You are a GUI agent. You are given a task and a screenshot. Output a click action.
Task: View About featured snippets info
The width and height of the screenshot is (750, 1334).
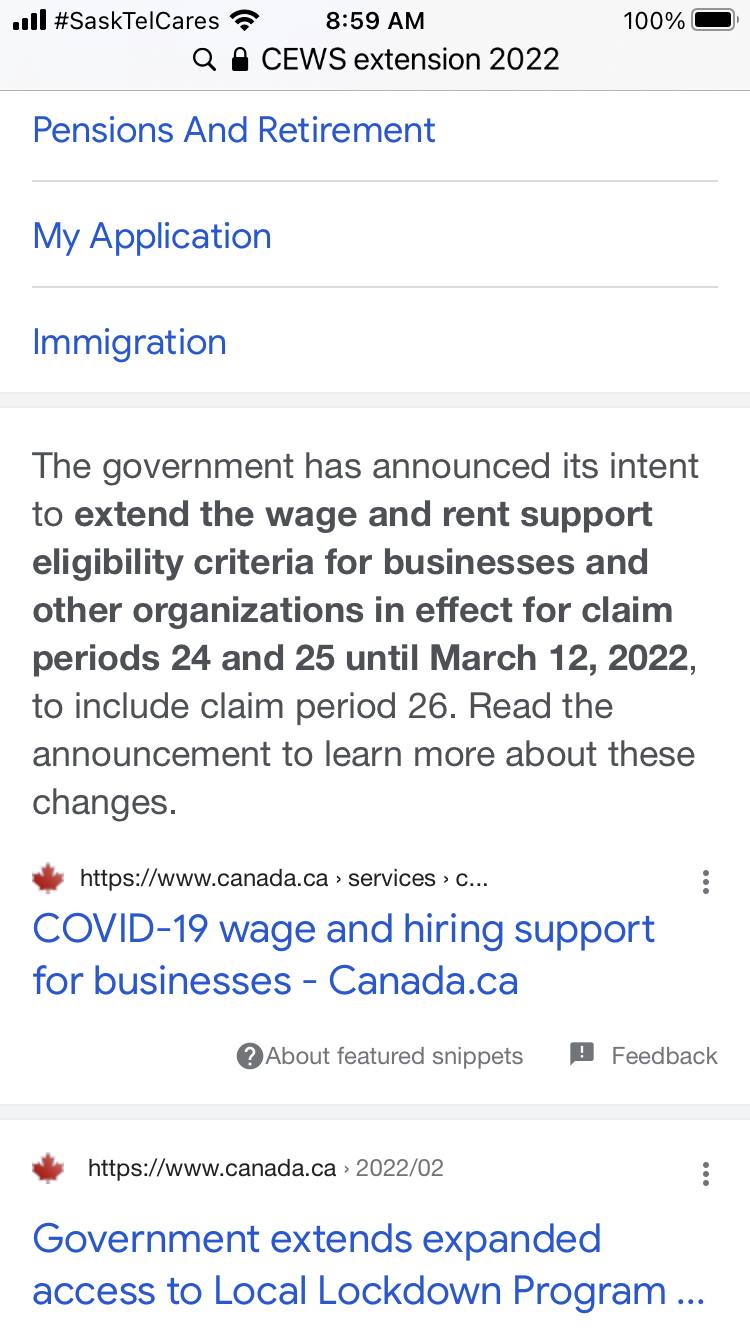pyautogui.click(x=380, y=1056)
